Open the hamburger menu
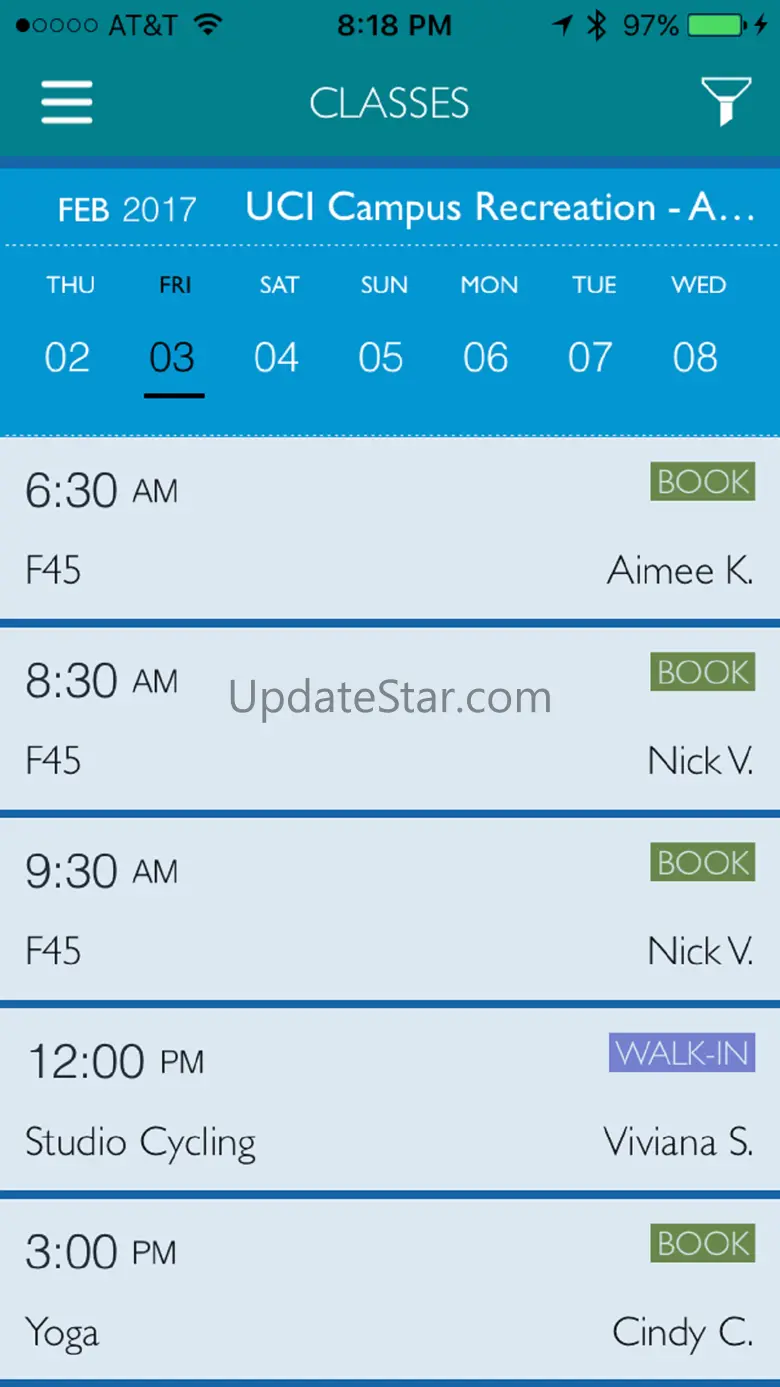 67,102
